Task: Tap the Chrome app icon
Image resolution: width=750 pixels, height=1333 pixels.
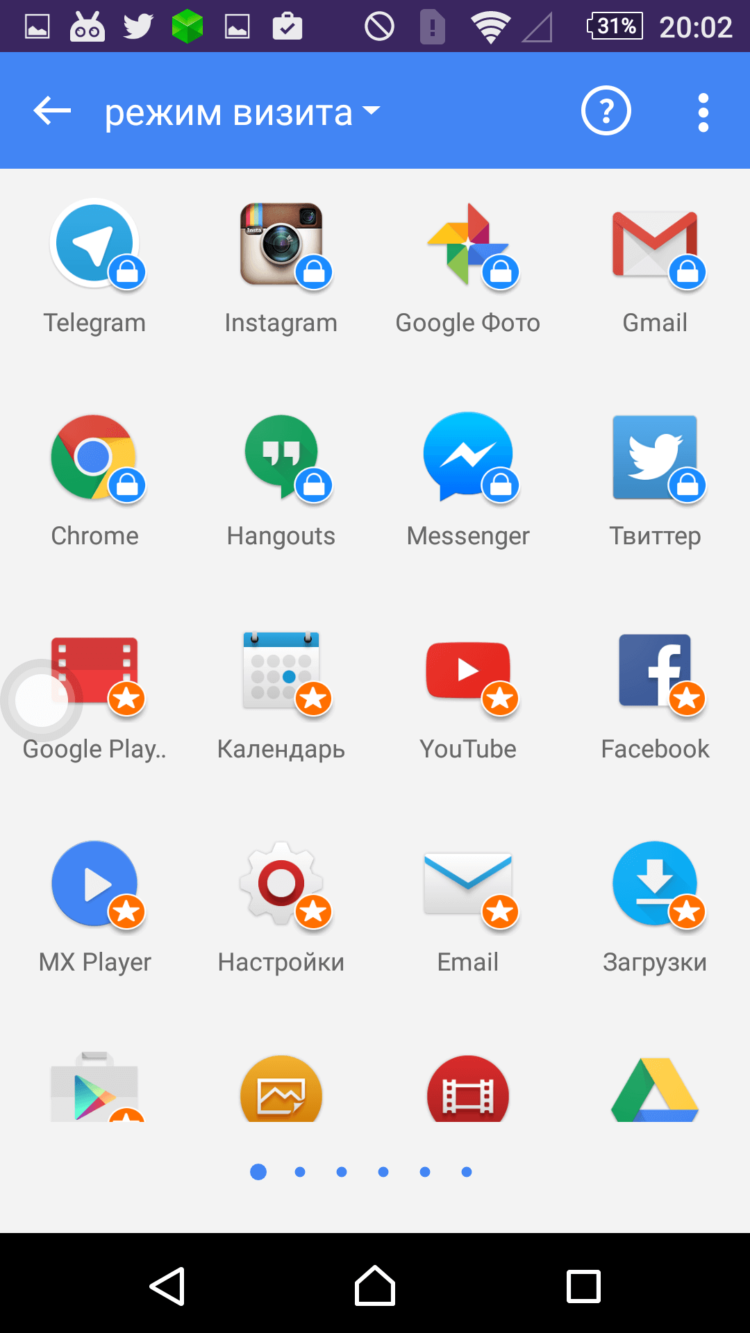Action: click(x=95, y=458)
